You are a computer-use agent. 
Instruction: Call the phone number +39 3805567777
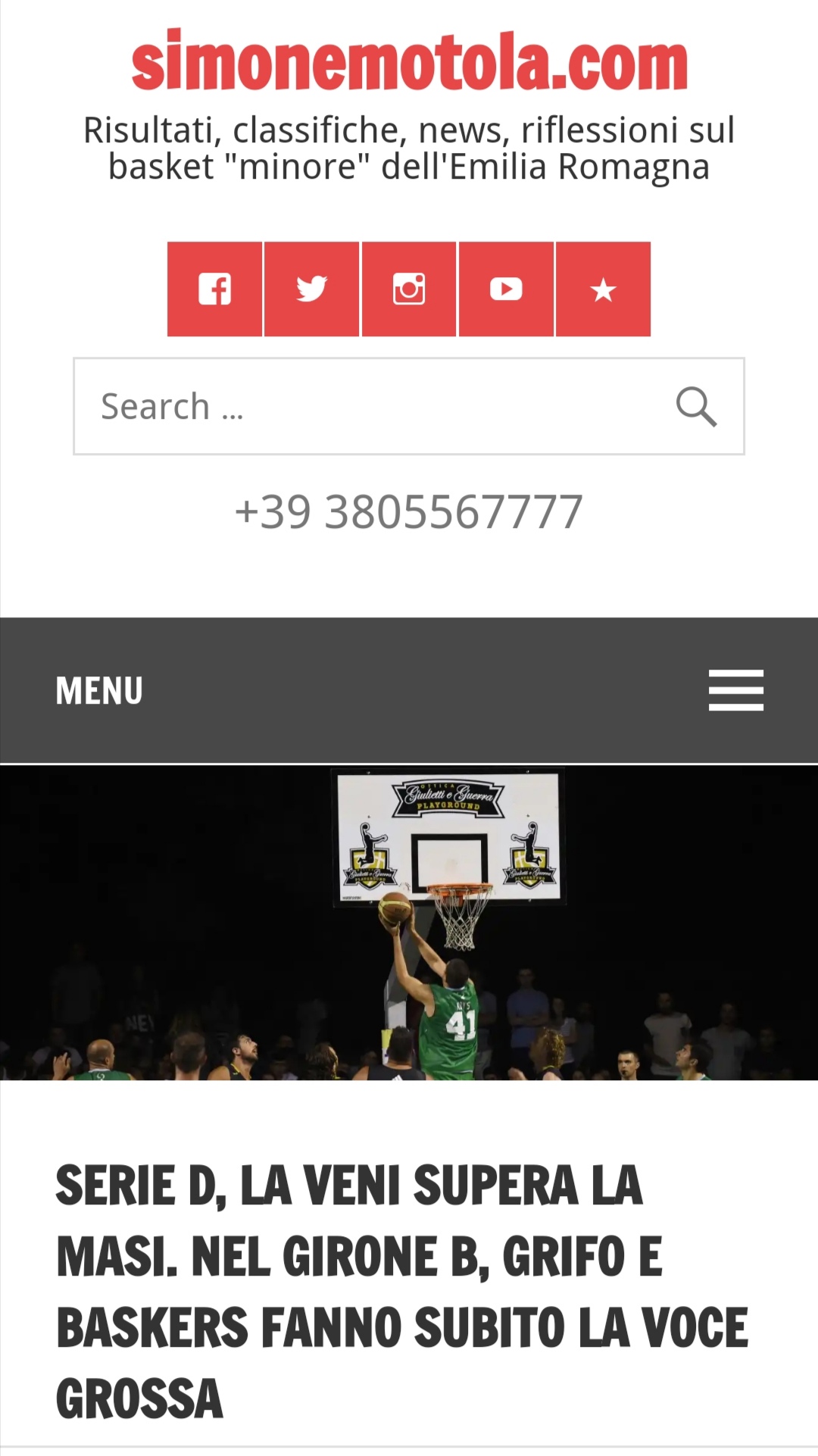point(409,512)
